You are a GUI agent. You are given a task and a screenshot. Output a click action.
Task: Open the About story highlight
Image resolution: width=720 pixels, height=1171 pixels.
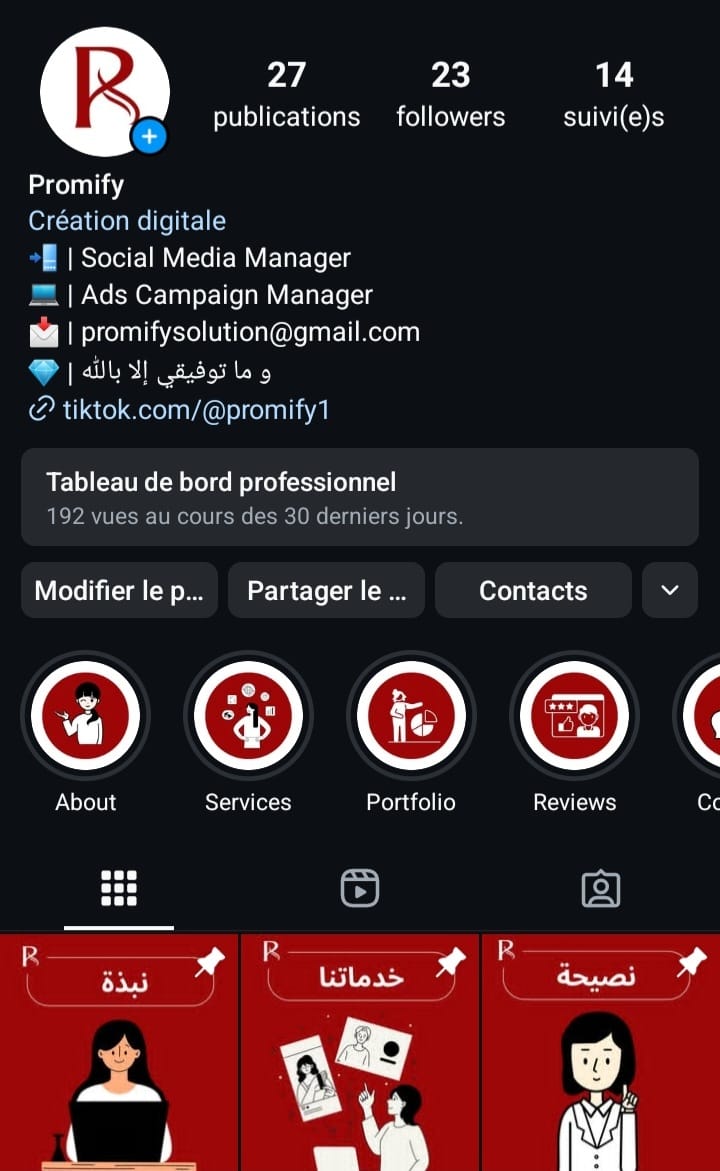[86, 716]
